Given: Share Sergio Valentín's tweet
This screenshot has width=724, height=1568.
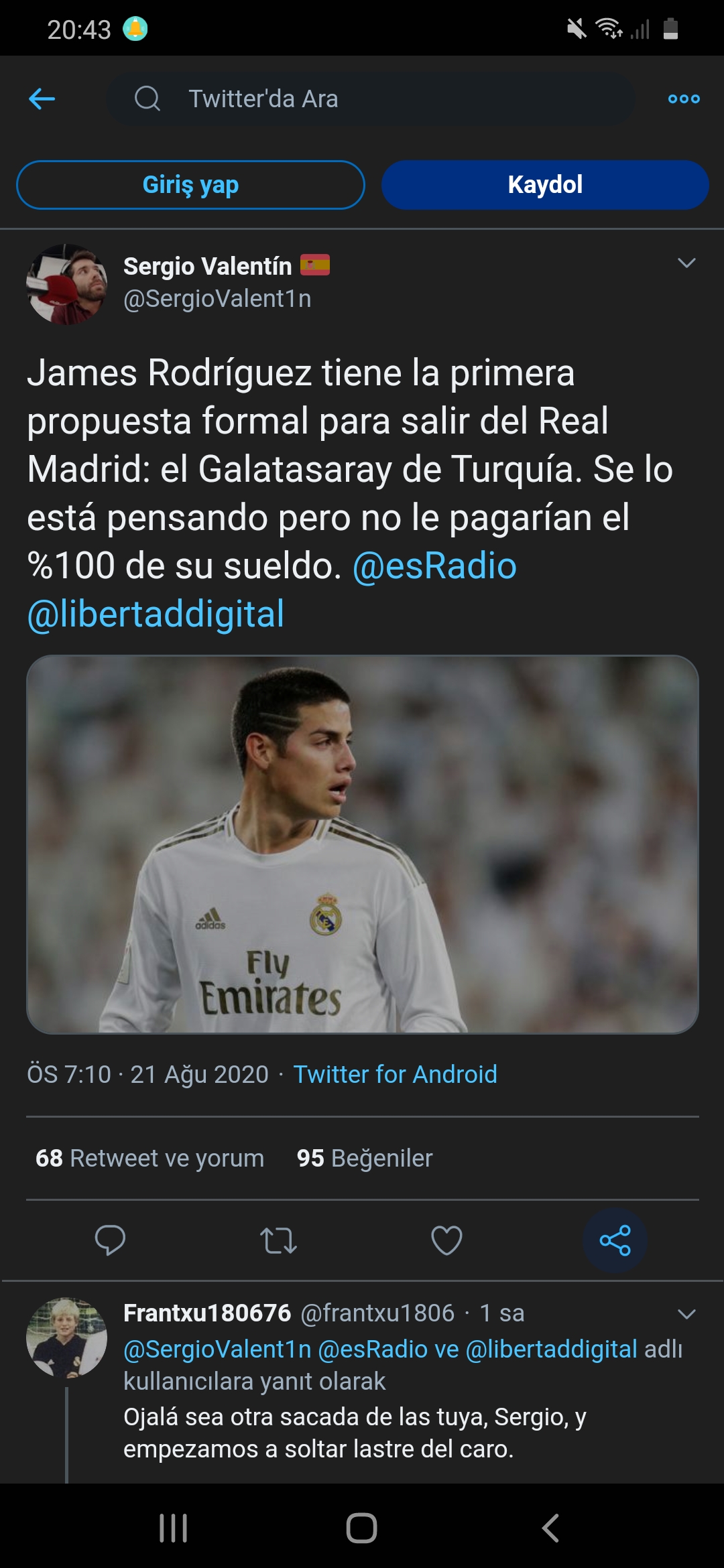Looking at the screenshot, I should 615,1240.
